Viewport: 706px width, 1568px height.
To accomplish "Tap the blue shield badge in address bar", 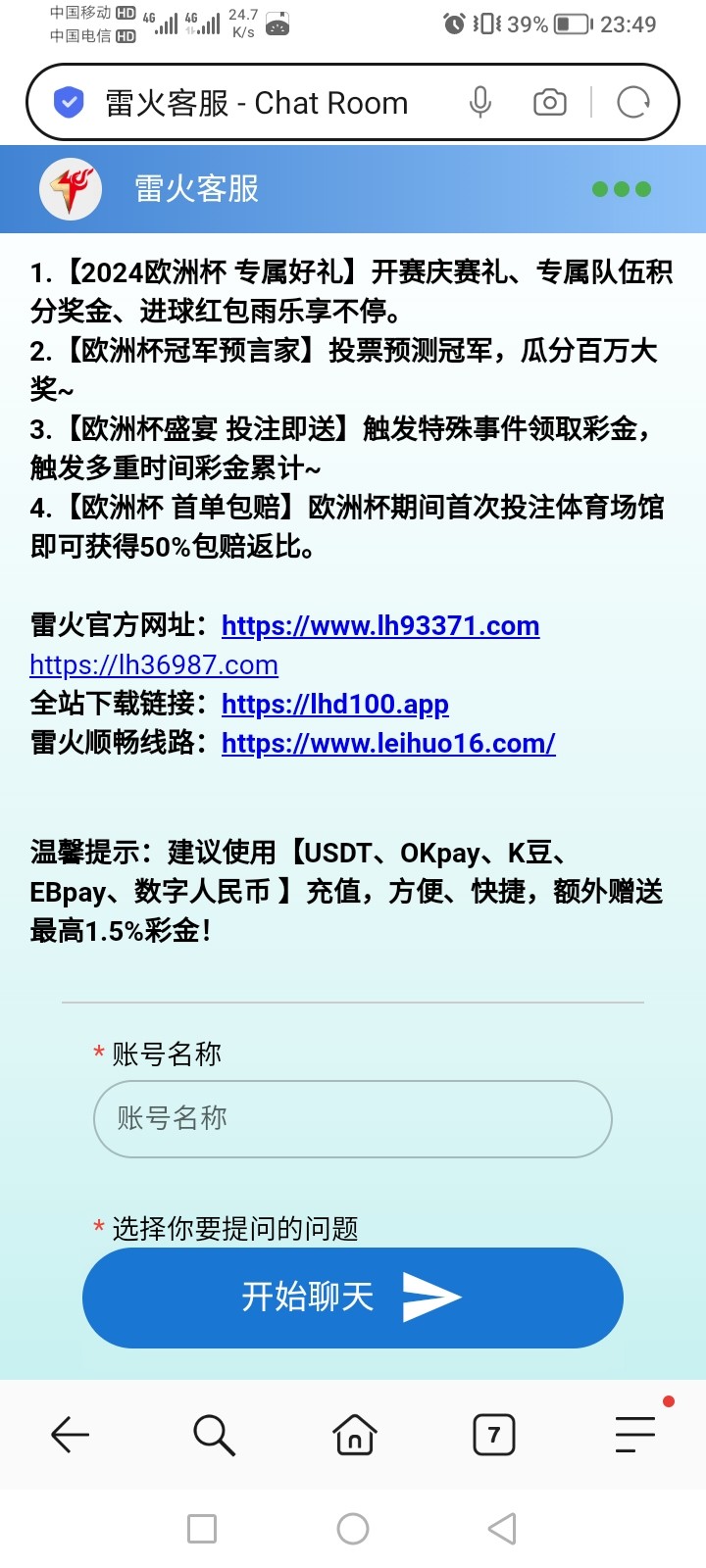I will click(68, 101).
